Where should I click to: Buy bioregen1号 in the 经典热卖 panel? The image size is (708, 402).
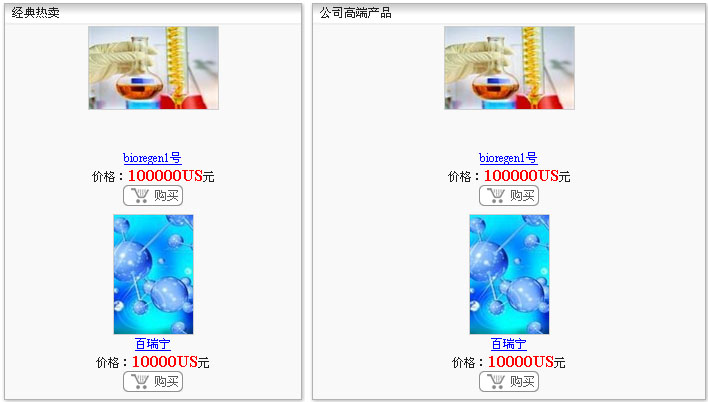pyautogui.click(x=153, y=195)
